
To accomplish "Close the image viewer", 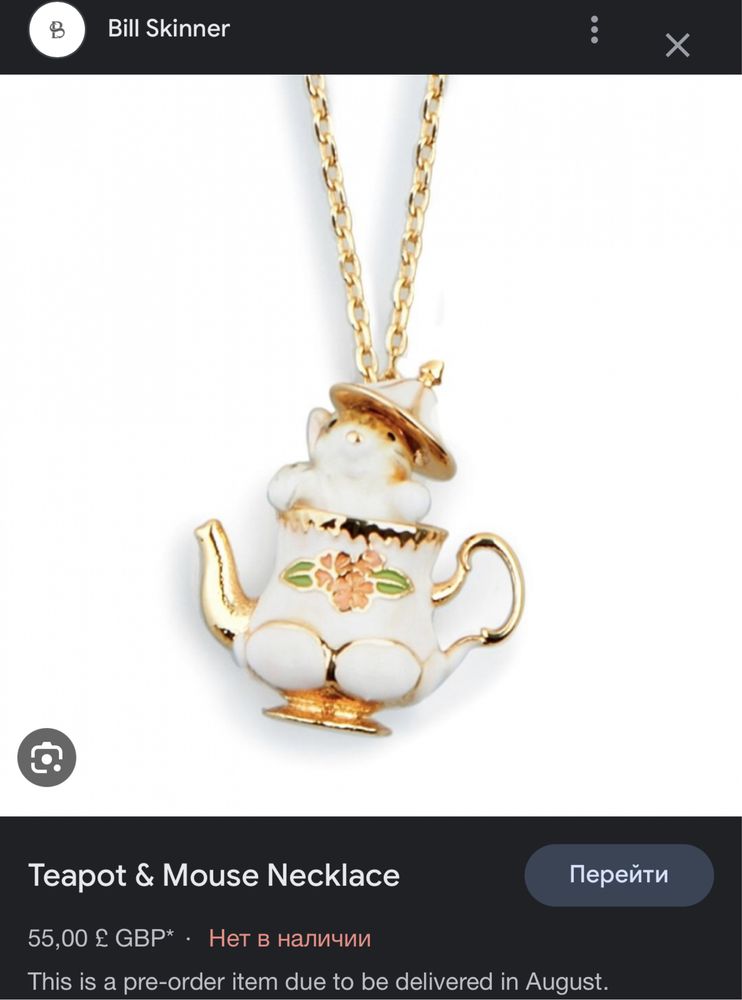I will (677, 45).
